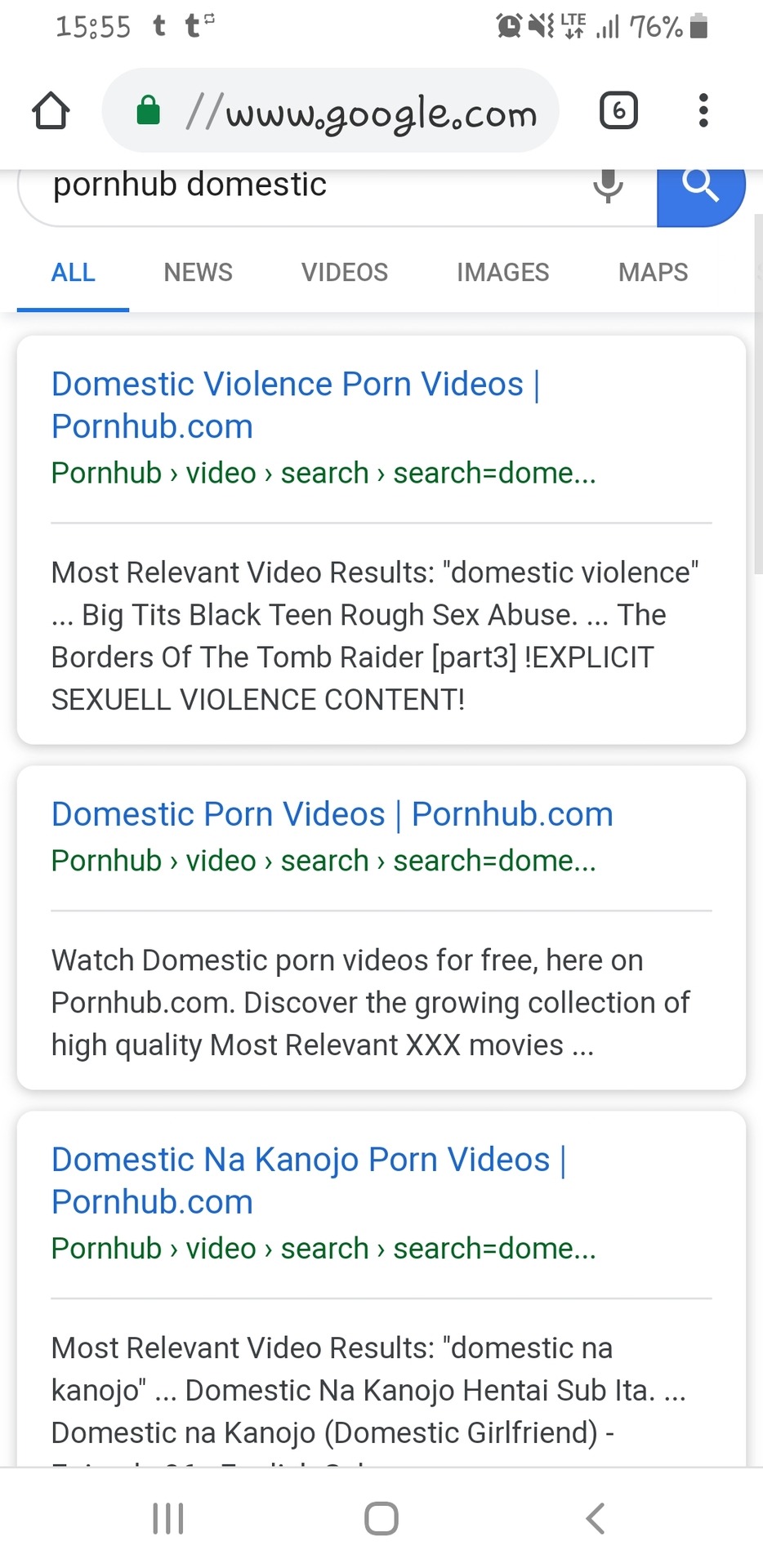
Task: Tap the blue search magnifier button
Action: click(x=701, y=193)
